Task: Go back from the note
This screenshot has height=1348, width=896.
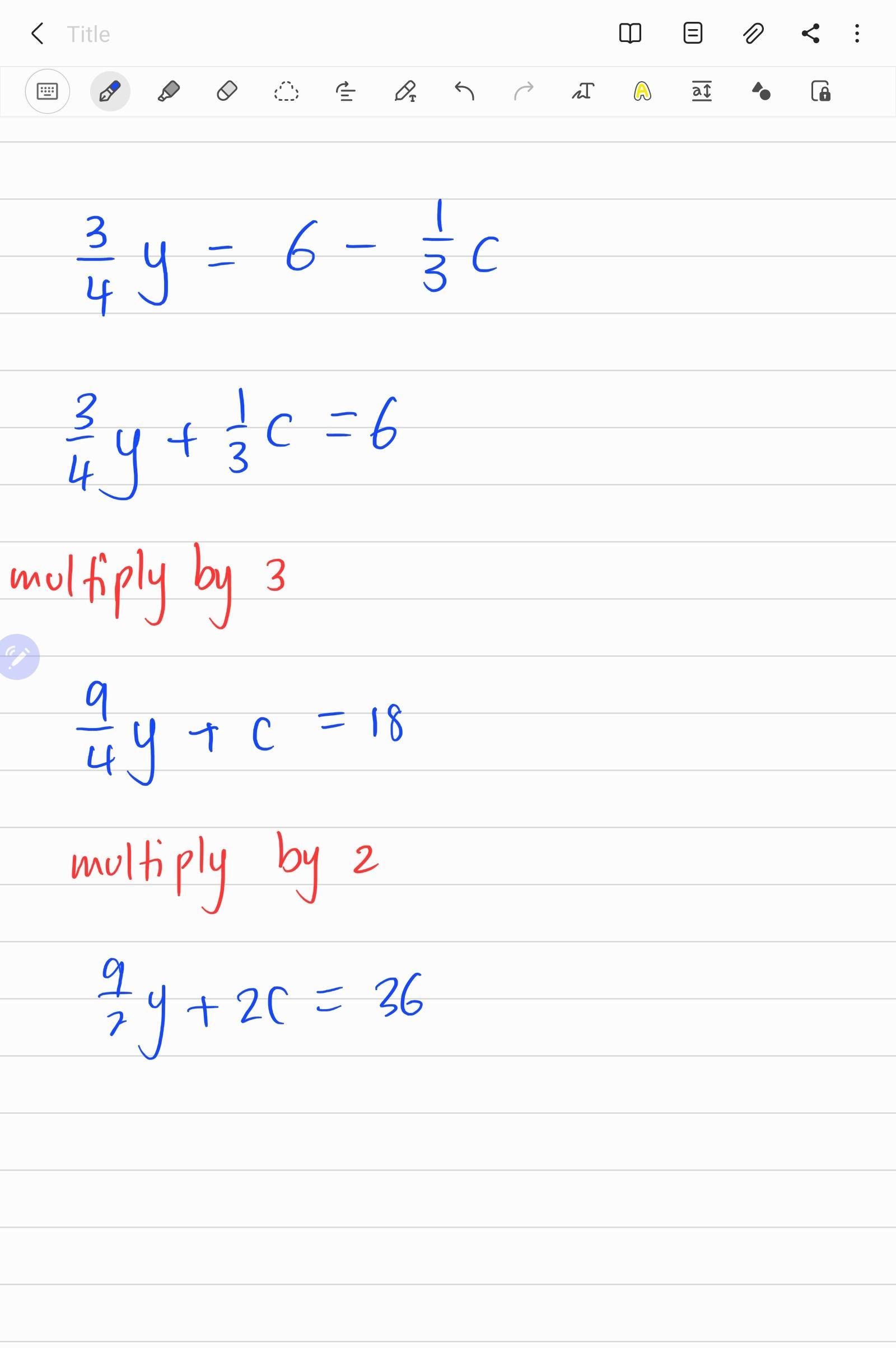Action: click(37, 34)
